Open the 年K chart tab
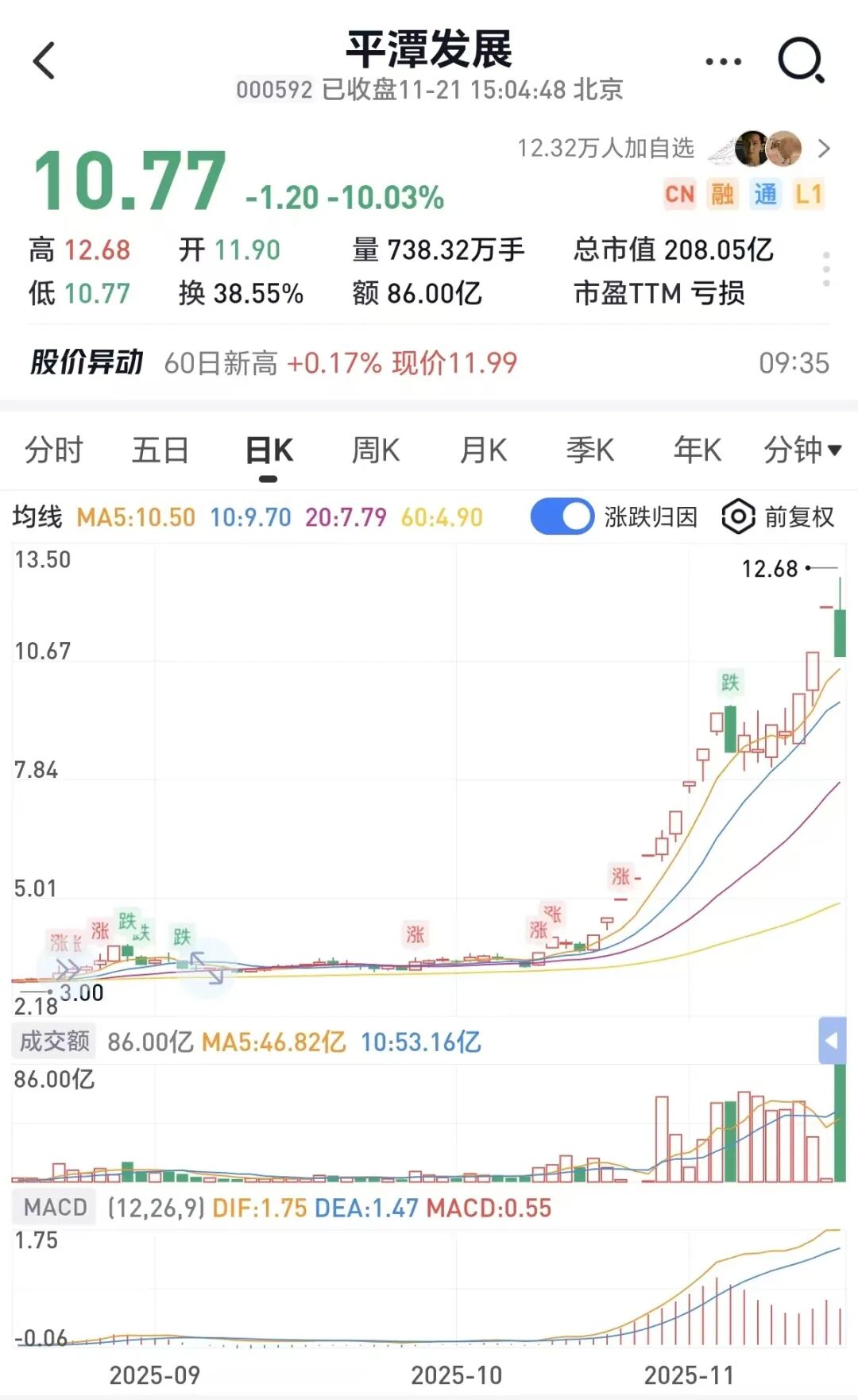858x1400 pixels. [x=697, y=451]
